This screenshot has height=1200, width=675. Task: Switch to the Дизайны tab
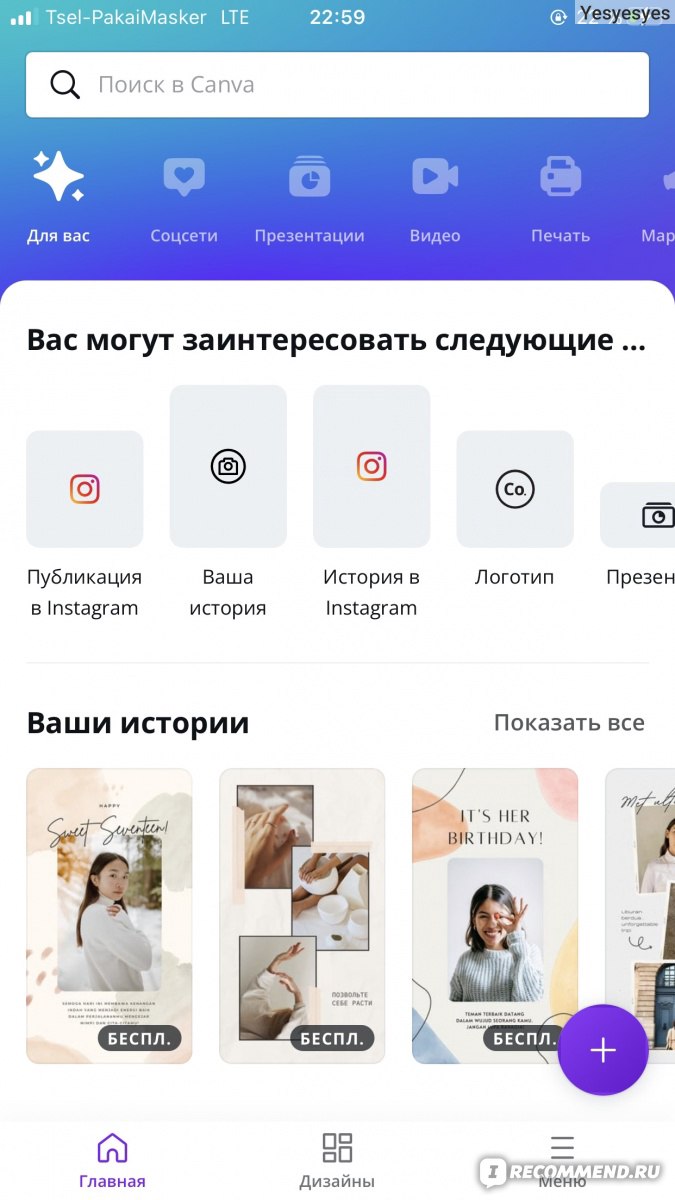337,1160
